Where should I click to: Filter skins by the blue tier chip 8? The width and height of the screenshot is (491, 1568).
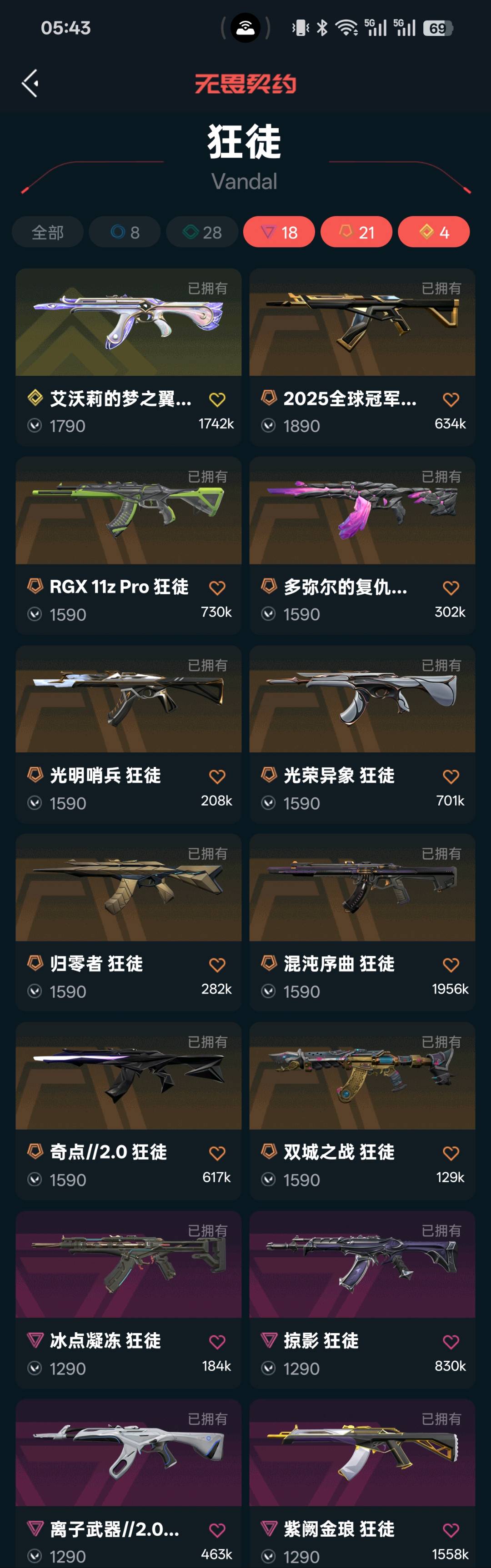pyautogui.click(x=125, y=232)
